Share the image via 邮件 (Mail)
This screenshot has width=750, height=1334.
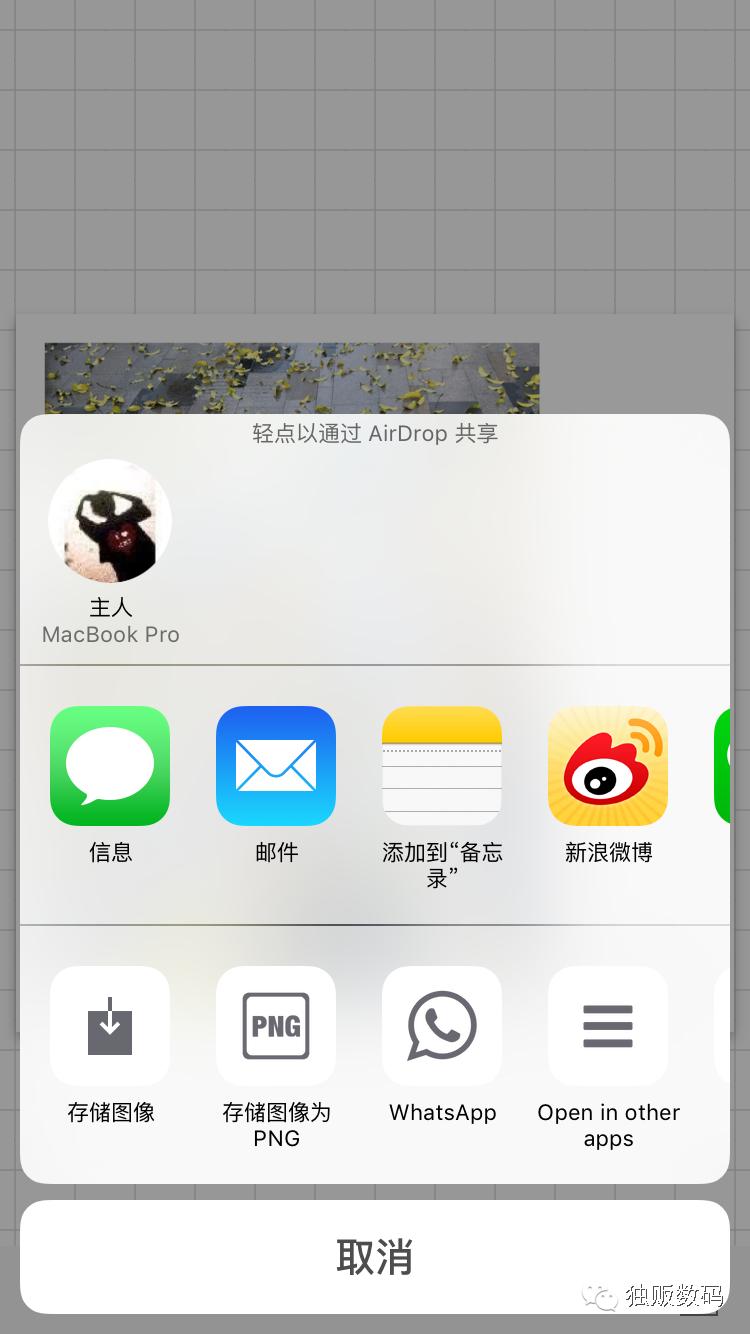(x=276, y=766)
